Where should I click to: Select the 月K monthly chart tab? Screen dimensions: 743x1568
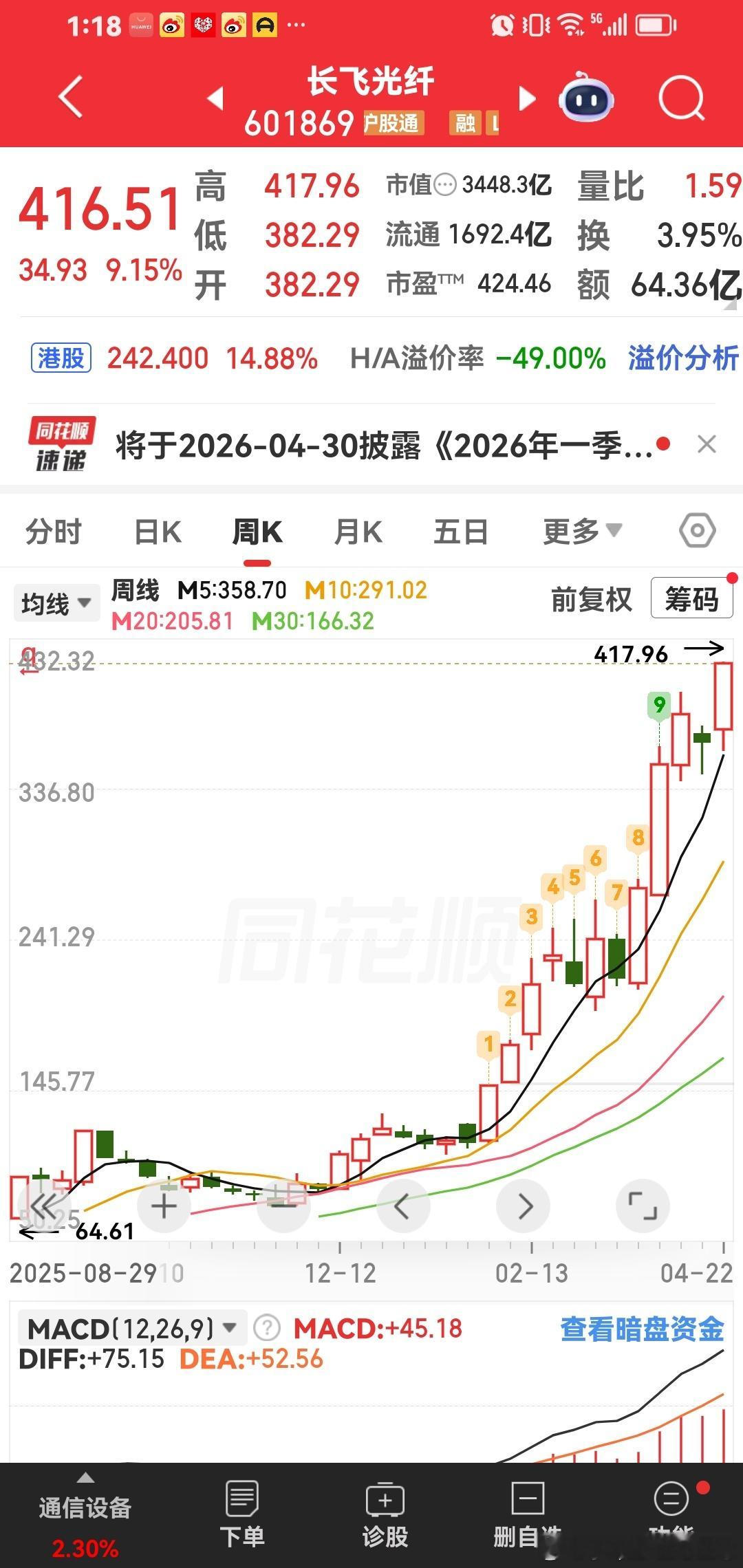pos(357,530)
